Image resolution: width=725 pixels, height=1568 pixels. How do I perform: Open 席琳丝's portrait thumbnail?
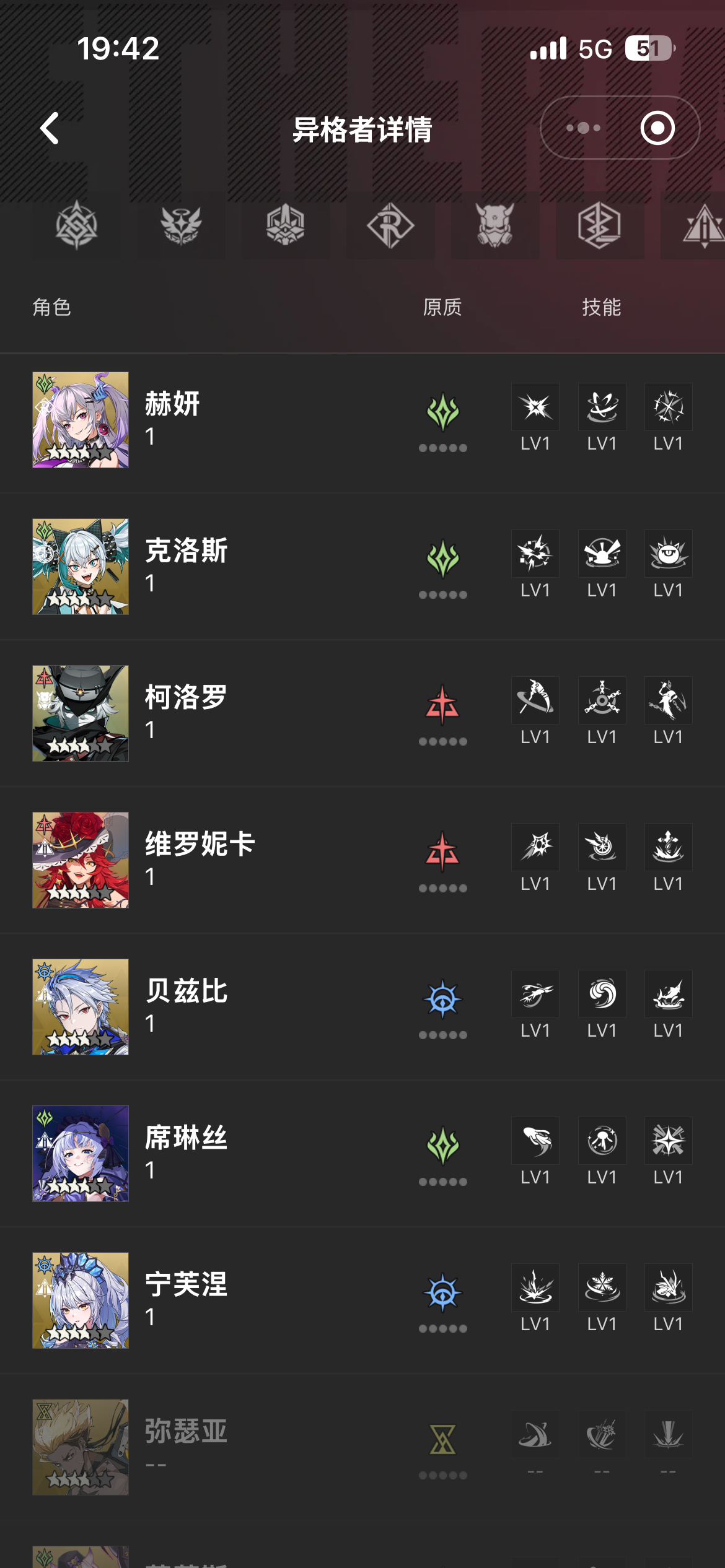pos(81,1153)
